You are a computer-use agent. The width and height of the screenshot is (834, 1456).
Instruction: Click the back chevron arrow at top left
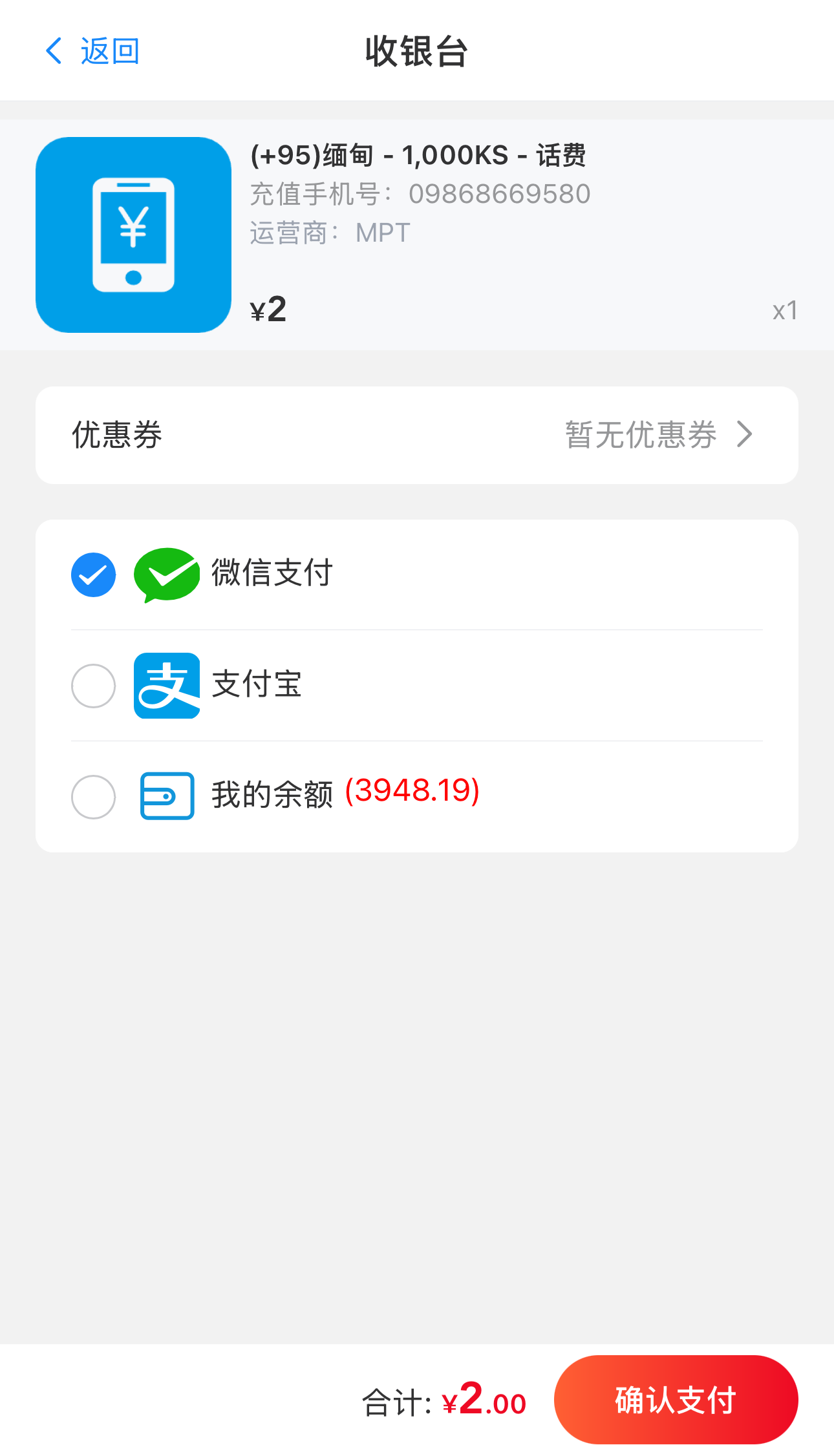click(54, 51)
